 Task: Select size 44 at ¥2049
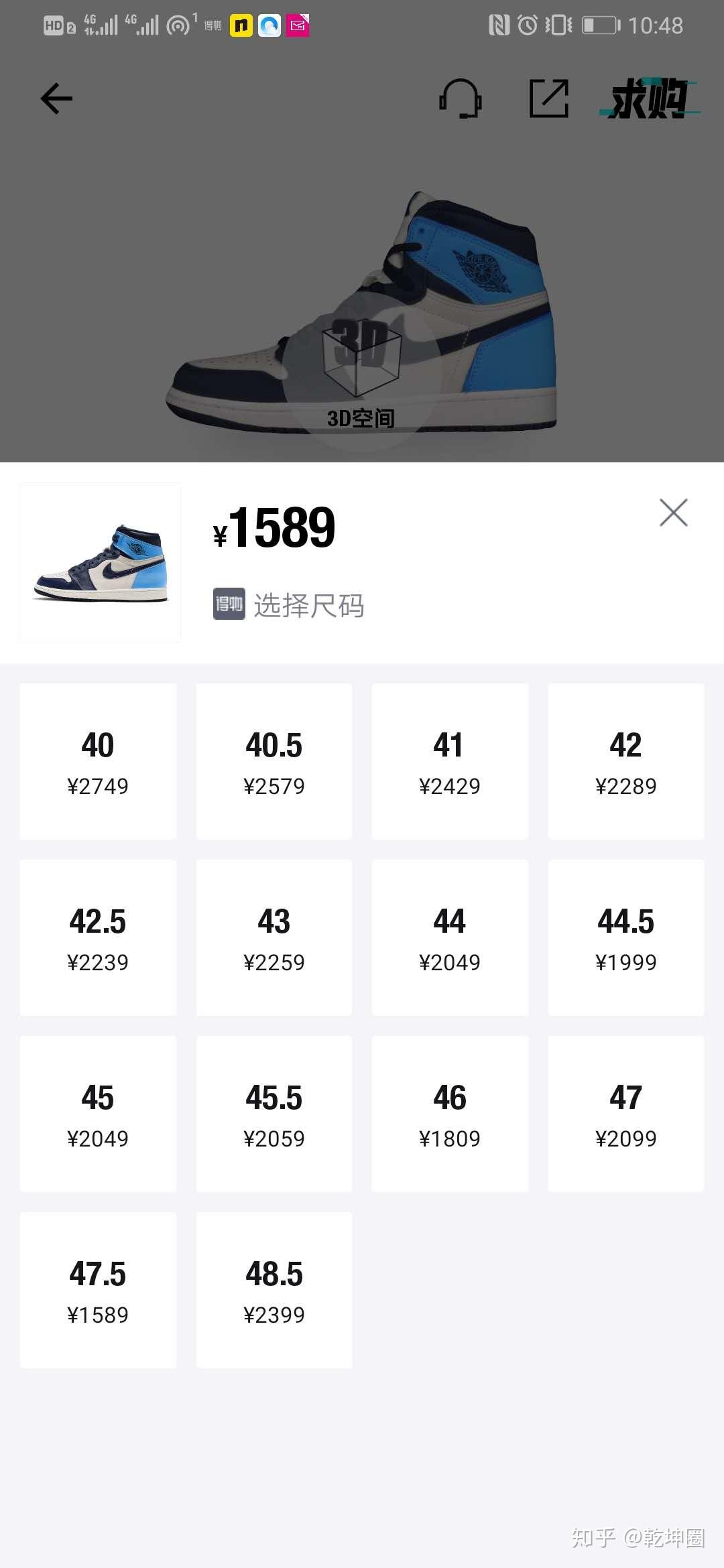(x=450, y=938)
